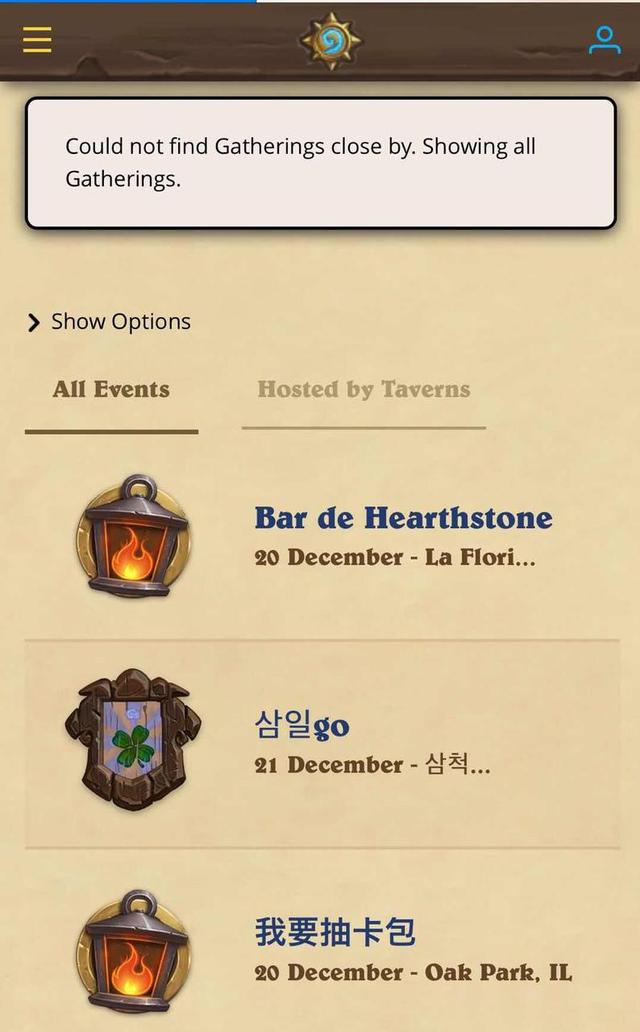Open the hamburger menu
640x1032 pixels.
tap(37, 39)
